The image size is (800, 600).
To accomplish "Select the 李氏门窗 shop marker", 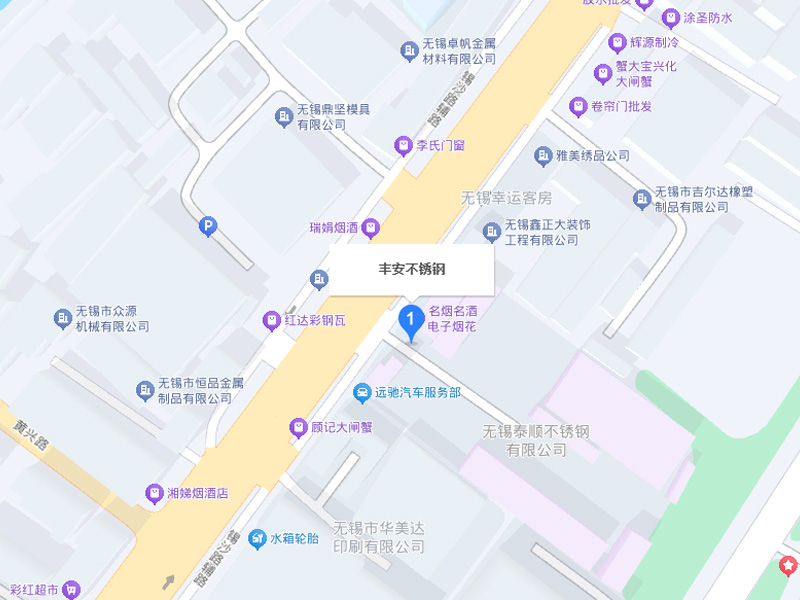I will [x=403, y=146].
